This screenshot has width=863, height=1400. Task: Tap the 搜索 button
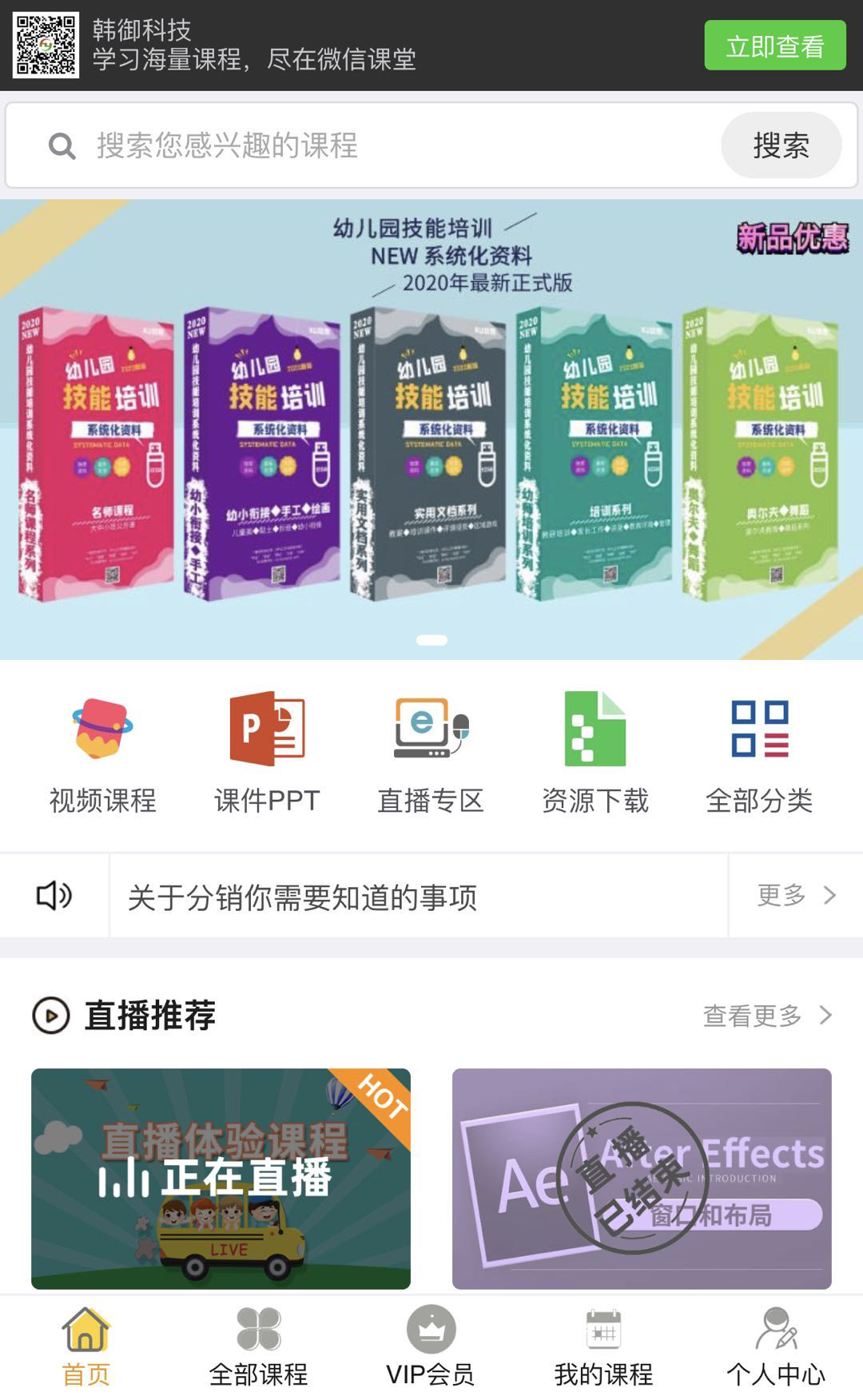tap(781, 145)
